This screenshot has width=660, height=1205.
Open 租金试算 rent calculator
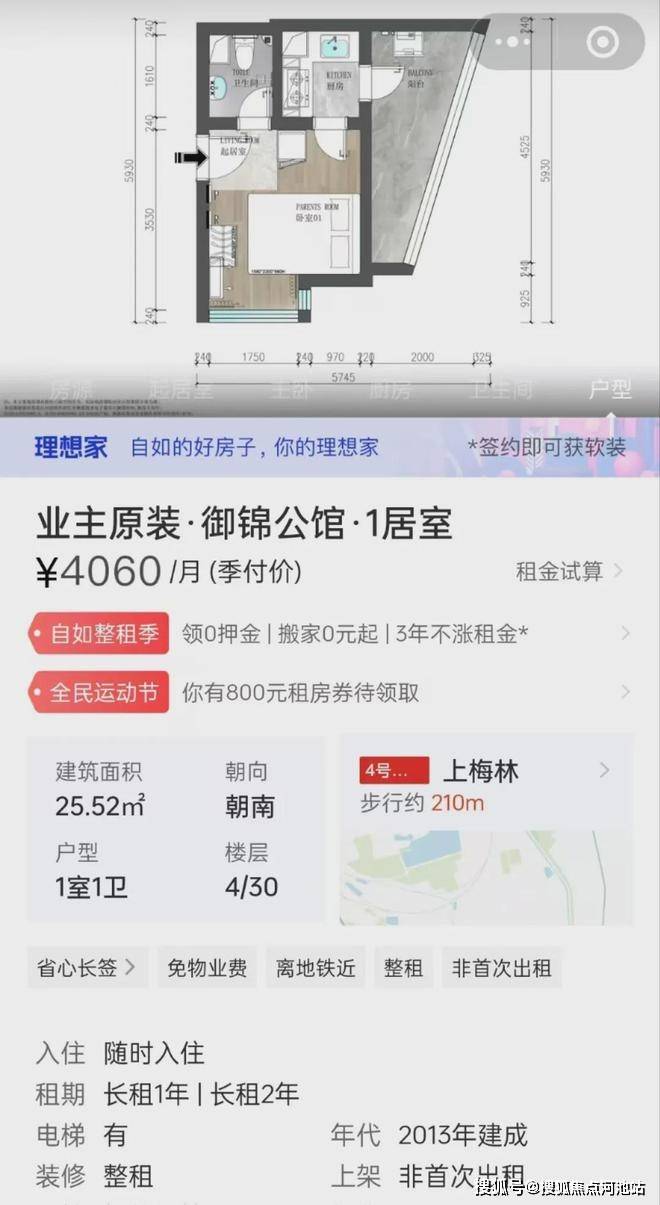click(569, 571)
